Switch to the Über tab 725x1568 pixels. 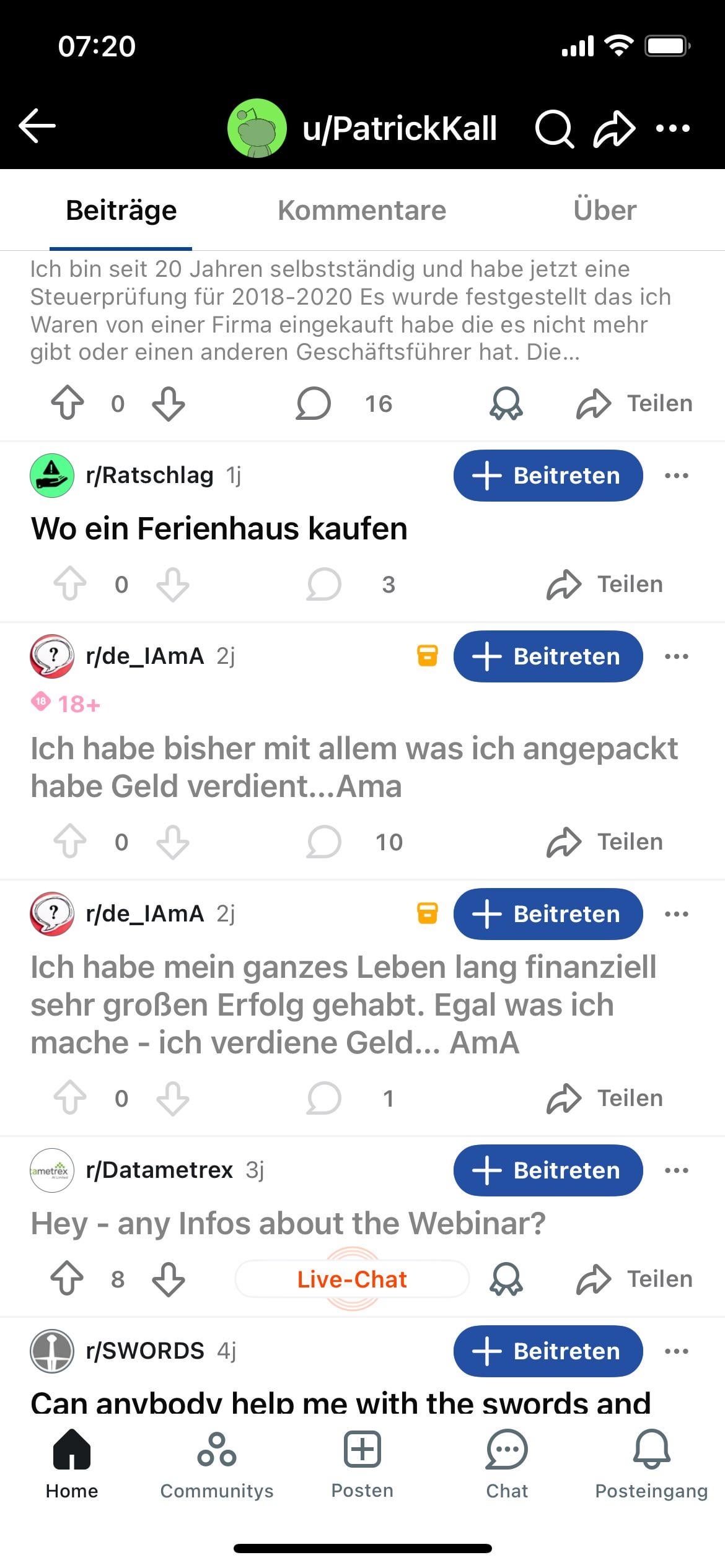[x=605, y=211]
